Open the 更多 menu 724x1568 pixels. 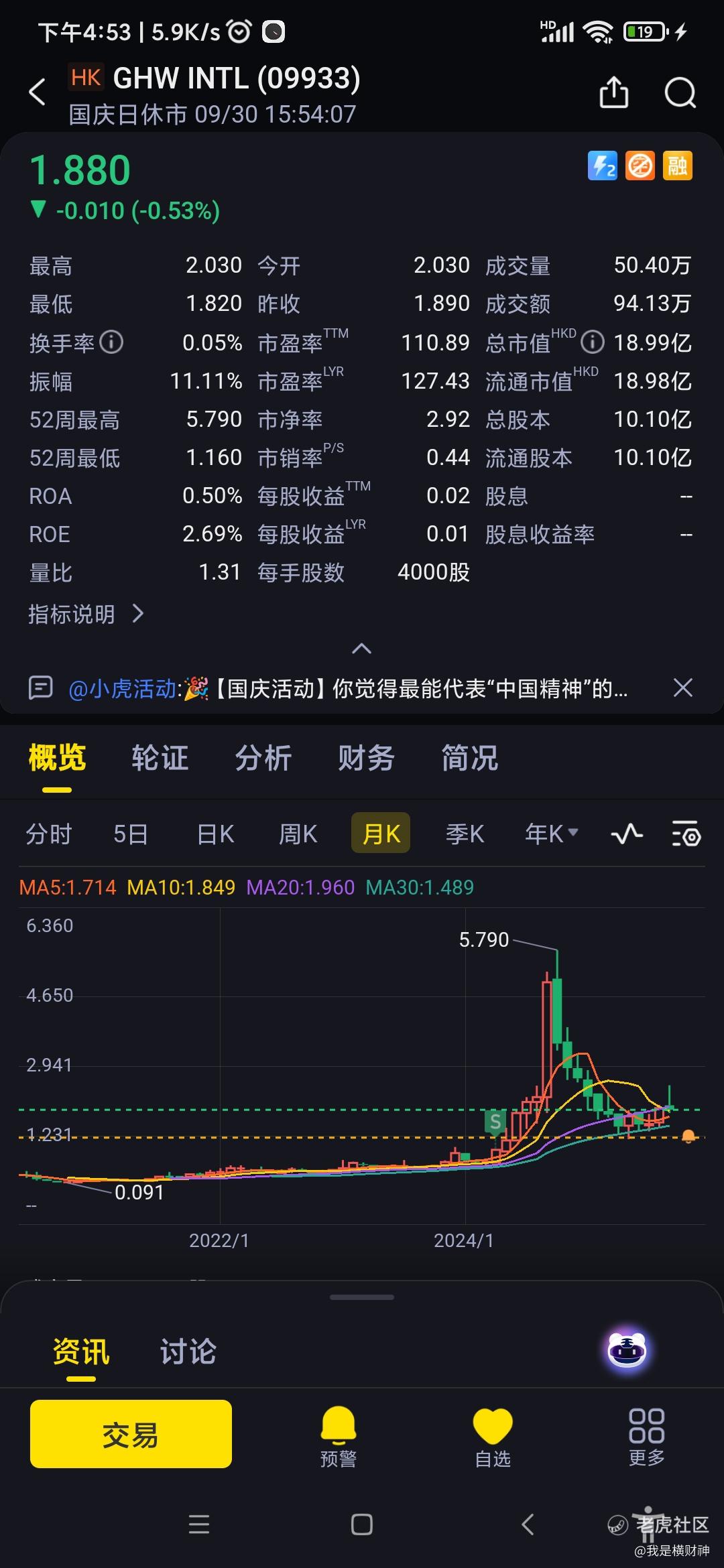point(646,1436)
